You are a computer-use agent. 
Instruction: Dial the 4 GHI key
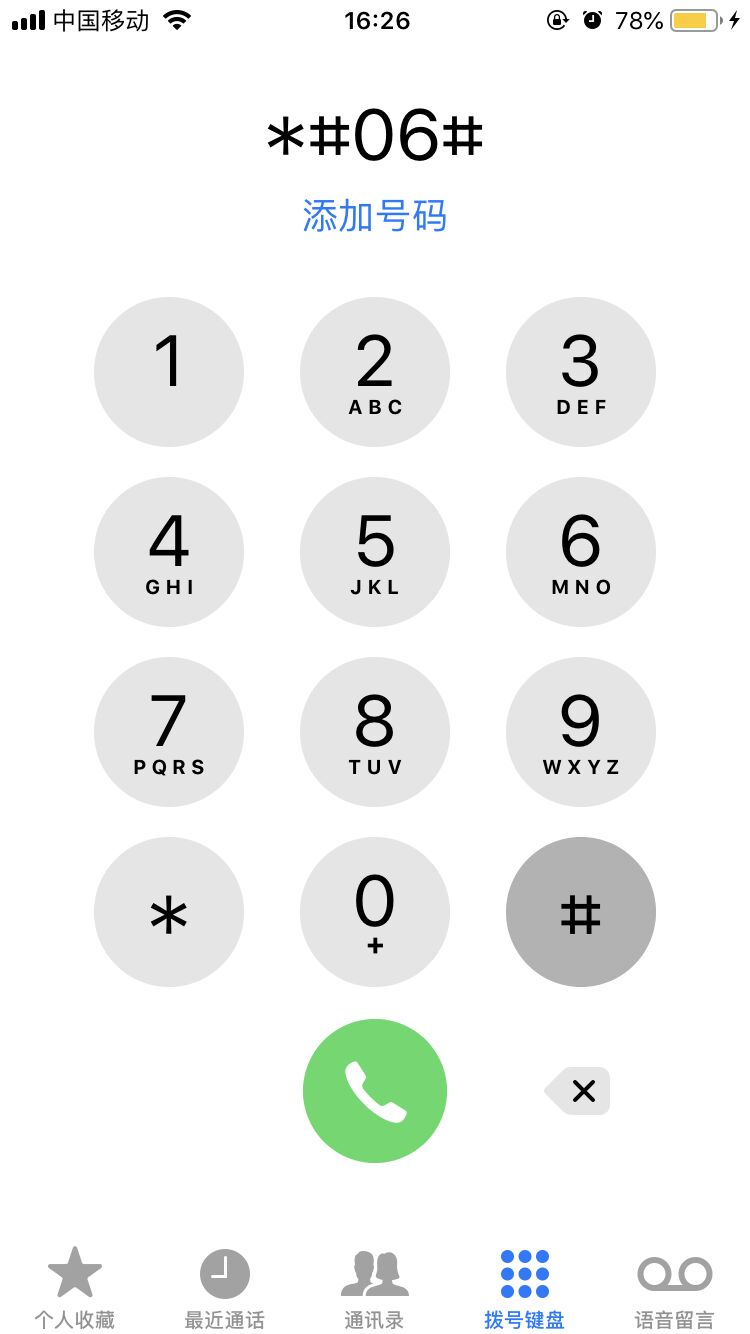[x=169, y=552]
